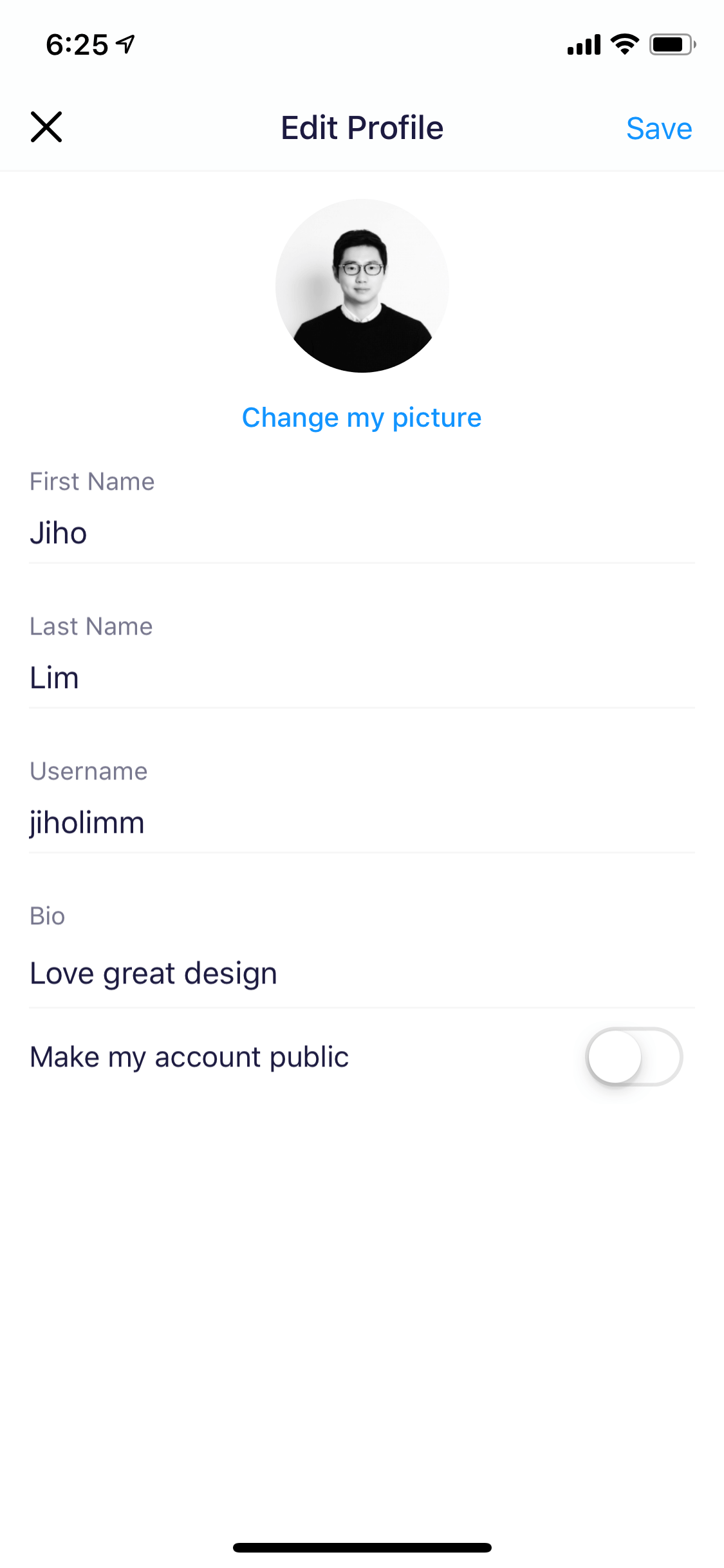
Task: Edit the First Name field
Action: tap(362, 533)
